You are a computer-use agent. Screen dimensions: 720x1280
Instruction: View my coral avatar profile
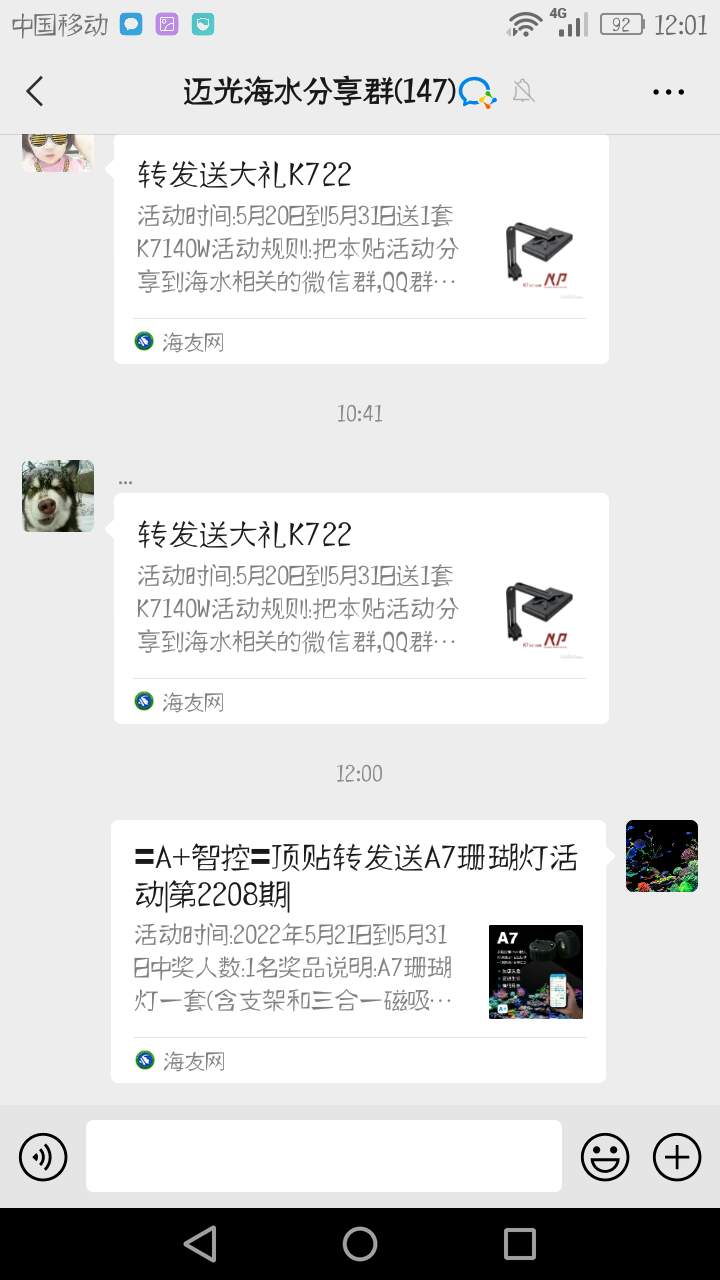(661, 856)
